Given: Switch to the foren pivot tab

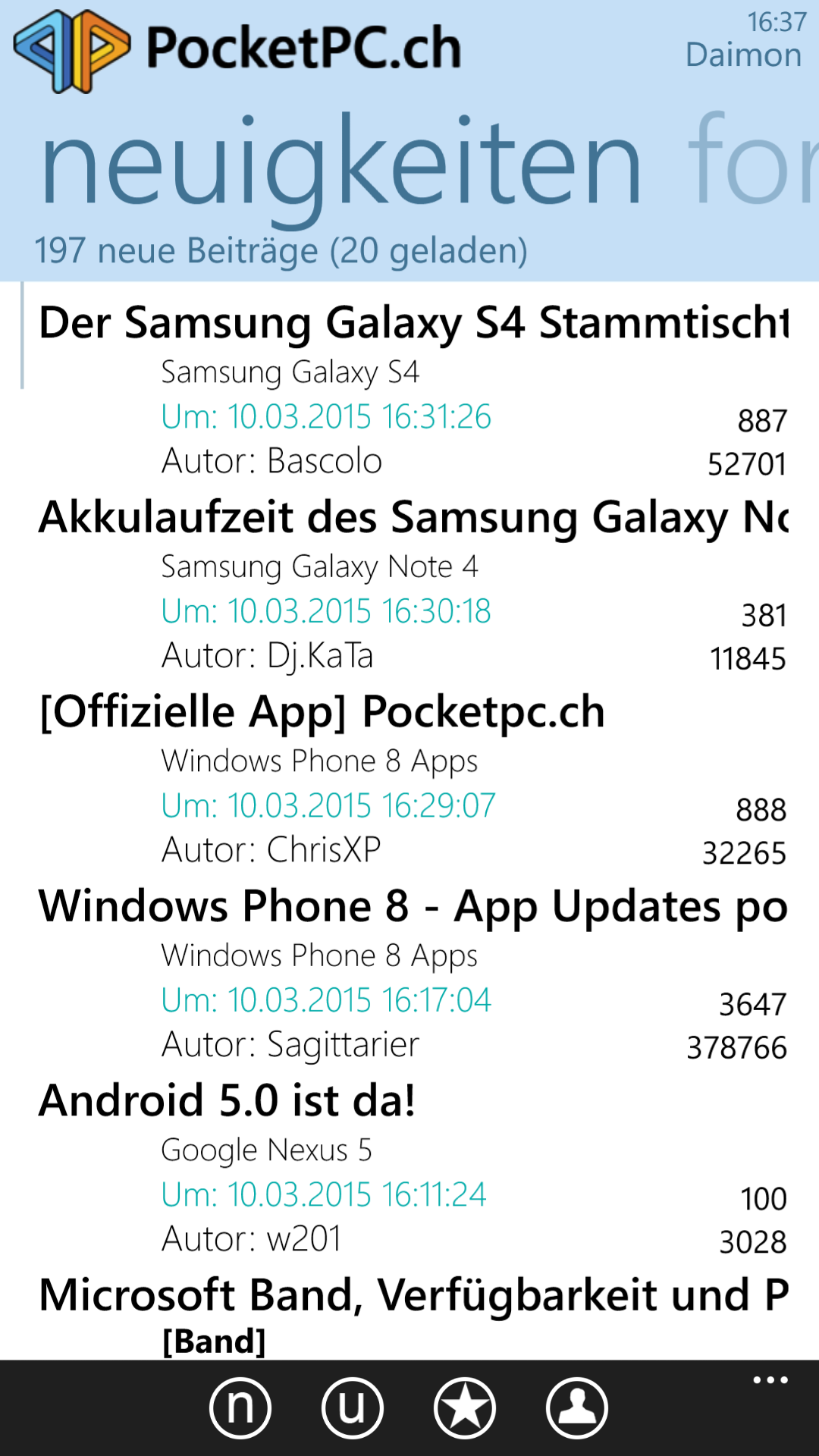Looking at the screenshot, I should [x=751, y=161].
